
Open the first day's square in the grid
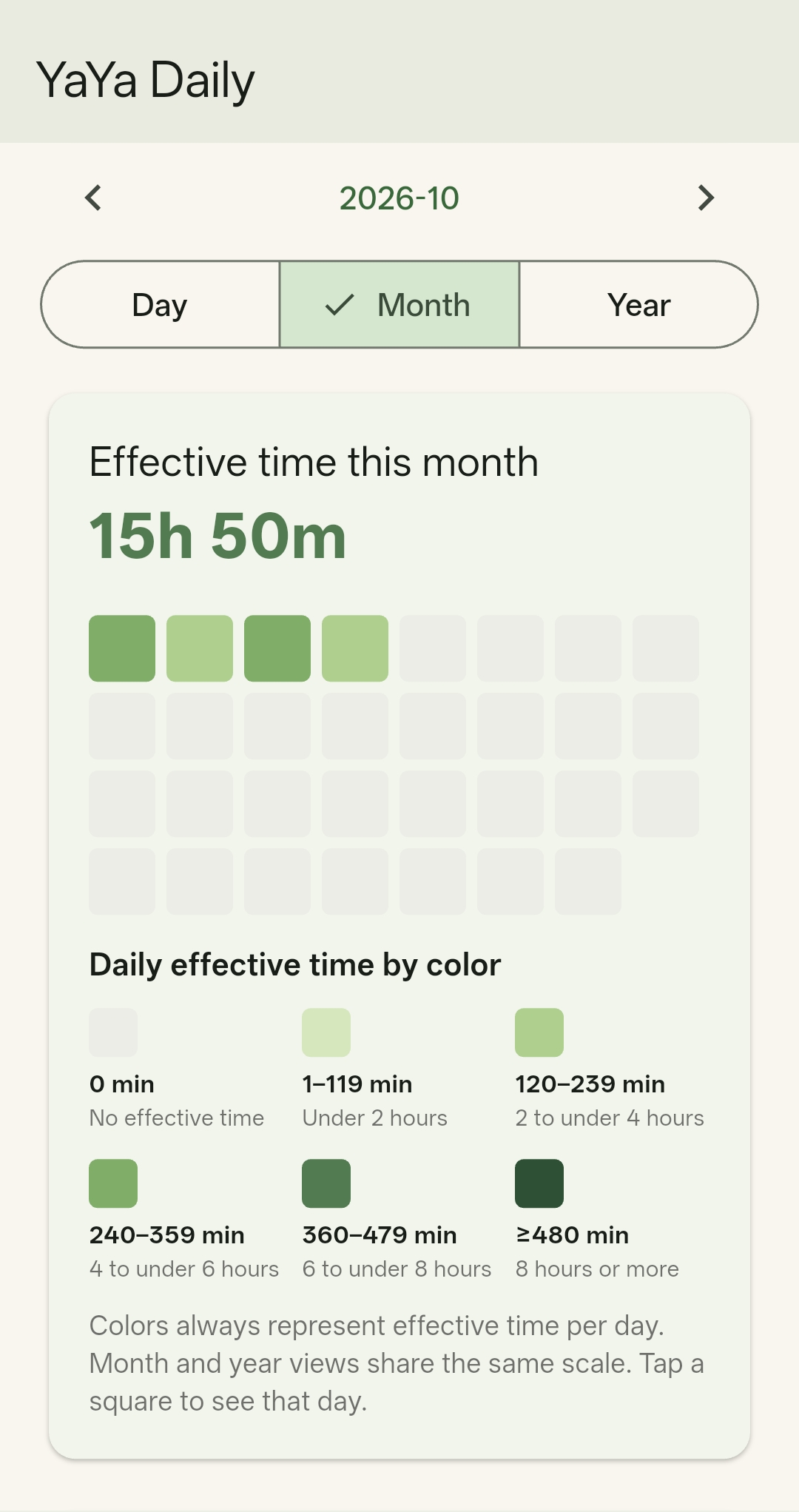coord(122,648)
